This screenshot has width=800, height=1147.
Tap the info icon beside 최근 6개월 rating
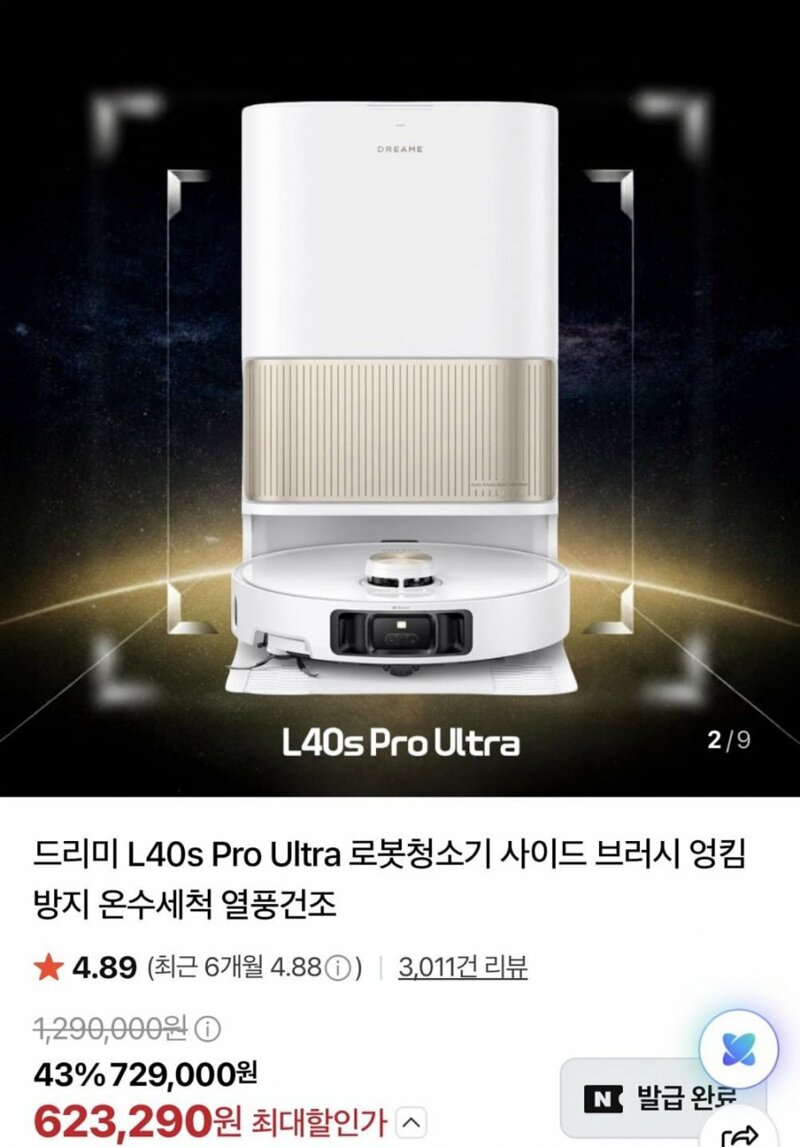(336, 969)
